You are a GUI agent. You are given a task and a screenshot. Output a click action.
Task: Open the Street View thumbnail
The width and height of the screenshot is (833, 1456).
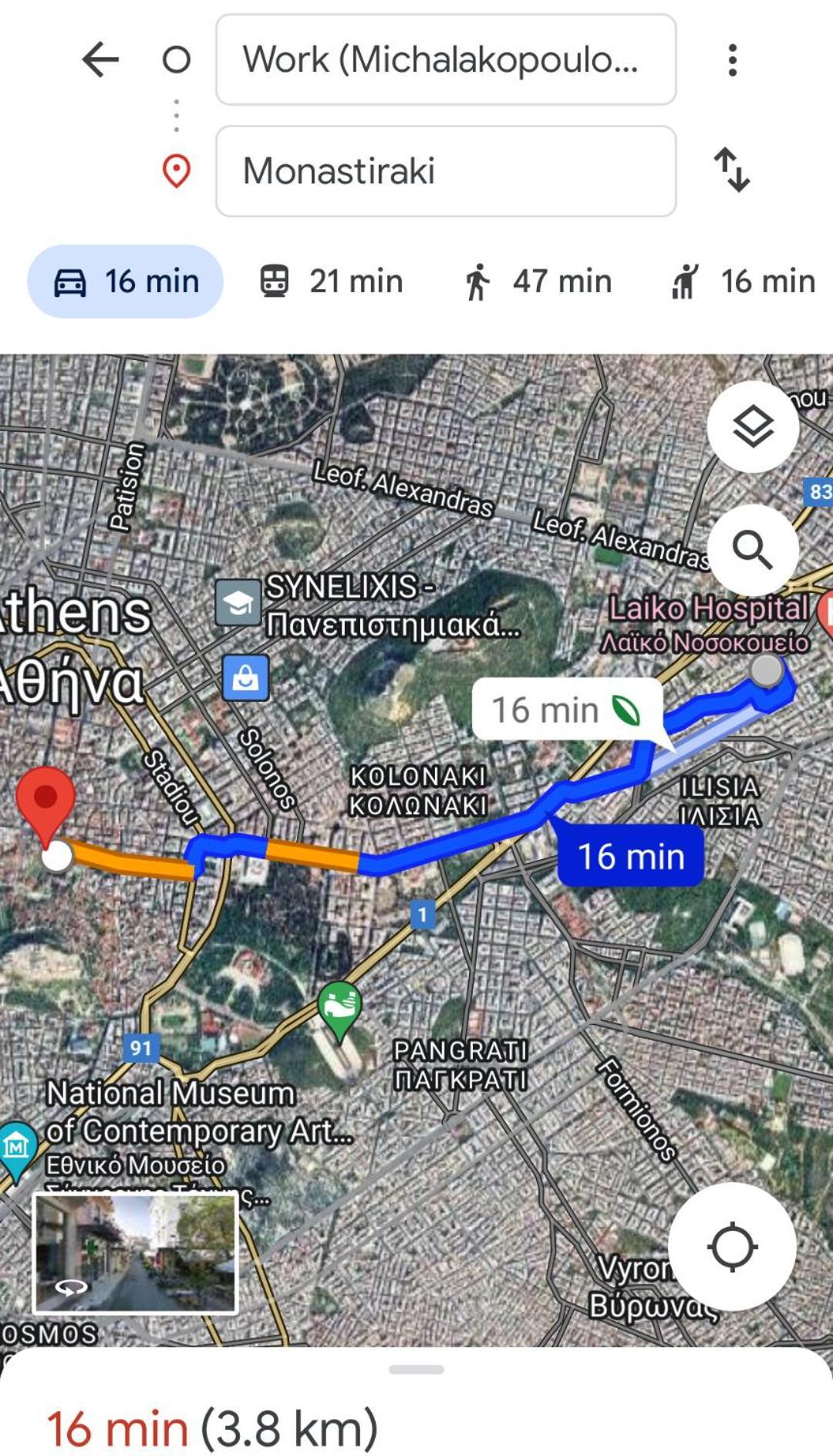click(x=135, y=1252)
